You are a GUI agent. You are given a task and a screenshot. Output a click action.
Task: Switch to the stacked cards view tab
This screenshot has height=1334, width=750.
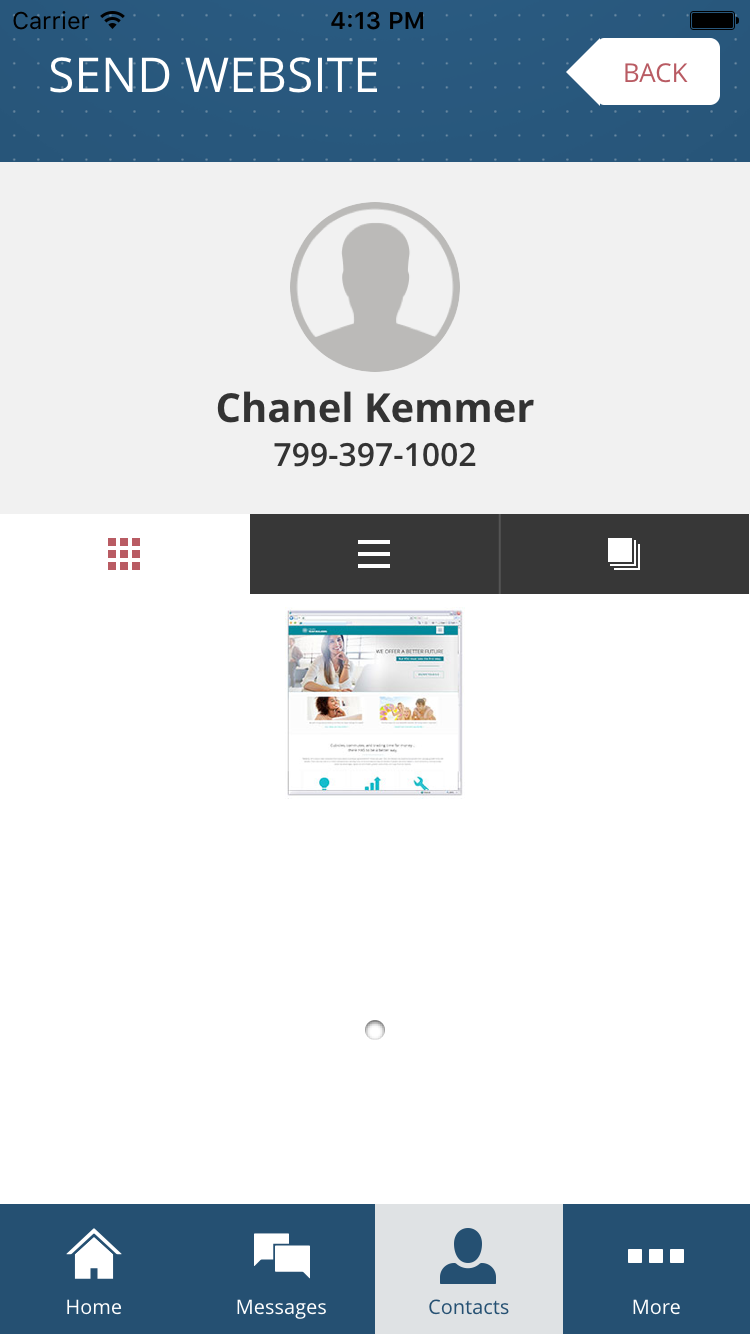(624, 554)
